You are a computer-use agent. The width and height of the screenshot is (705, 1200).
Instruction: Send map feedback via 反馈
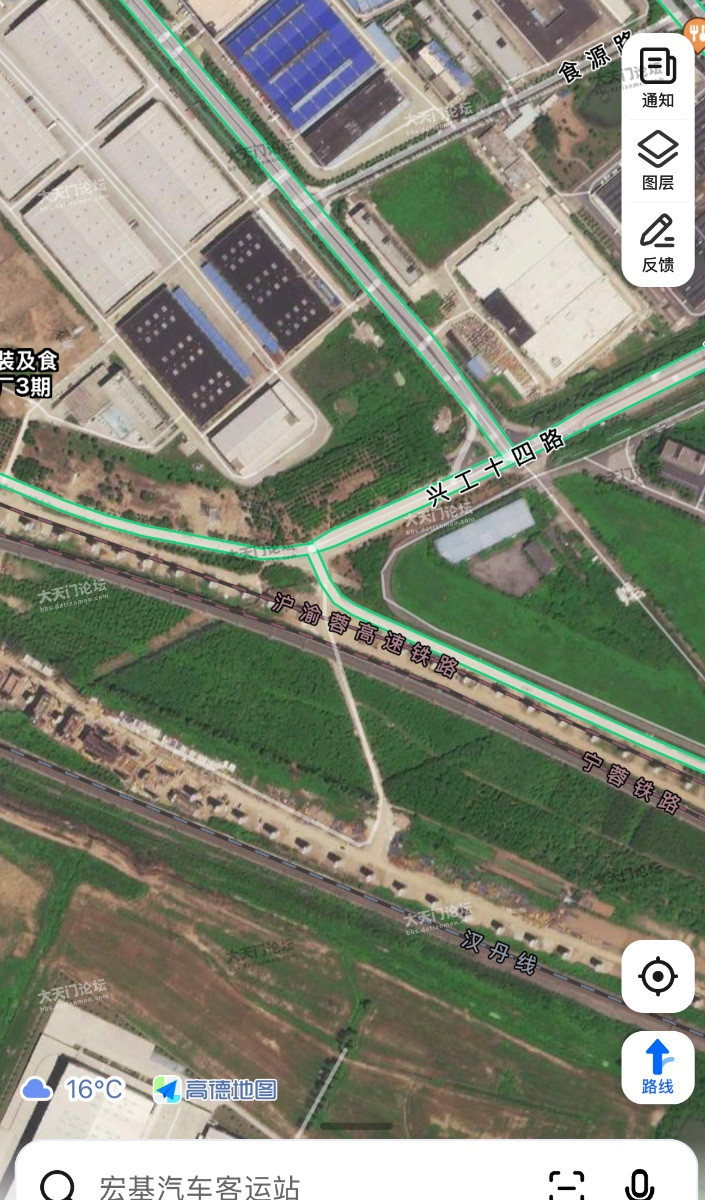pyautogui.click(x=657, y=243)
